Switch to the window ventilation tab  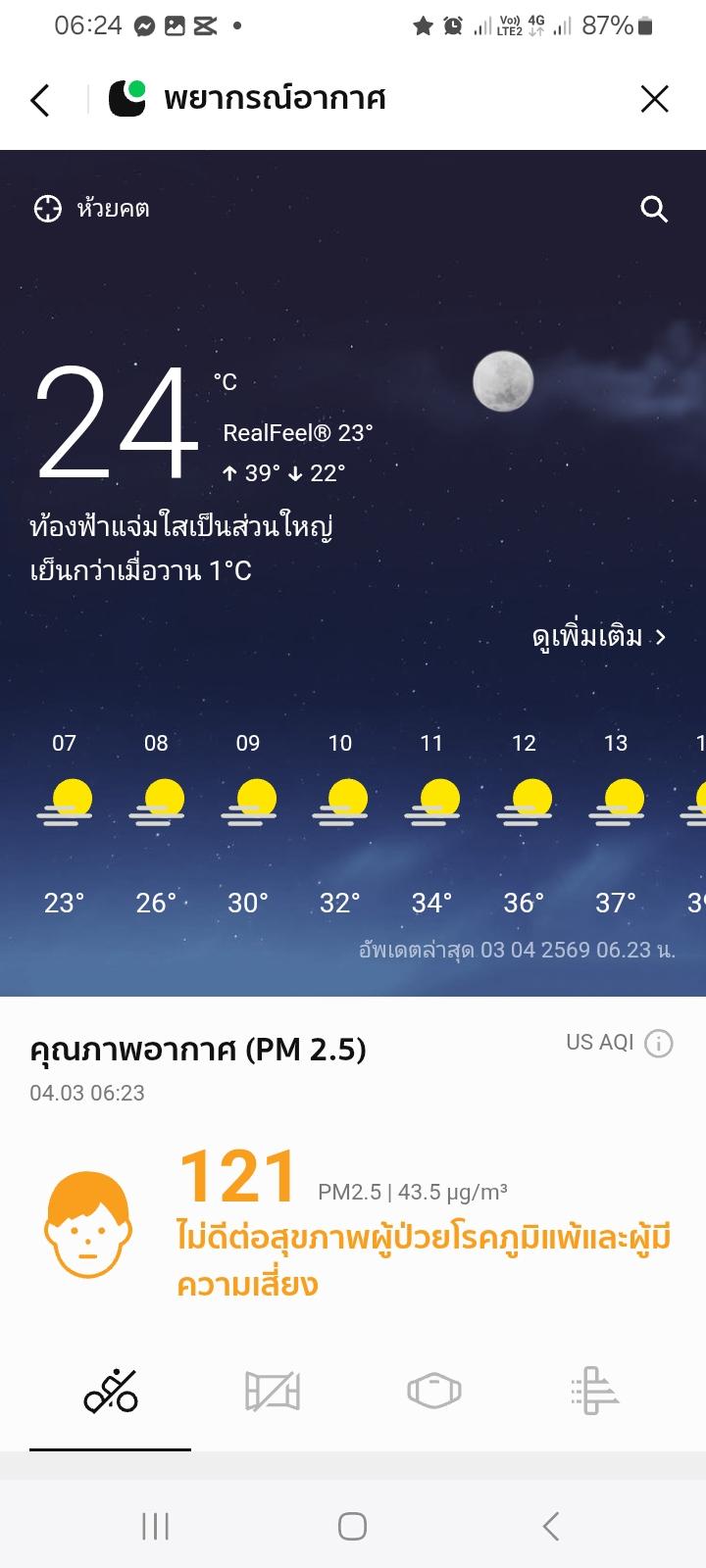click(272, 1391)
